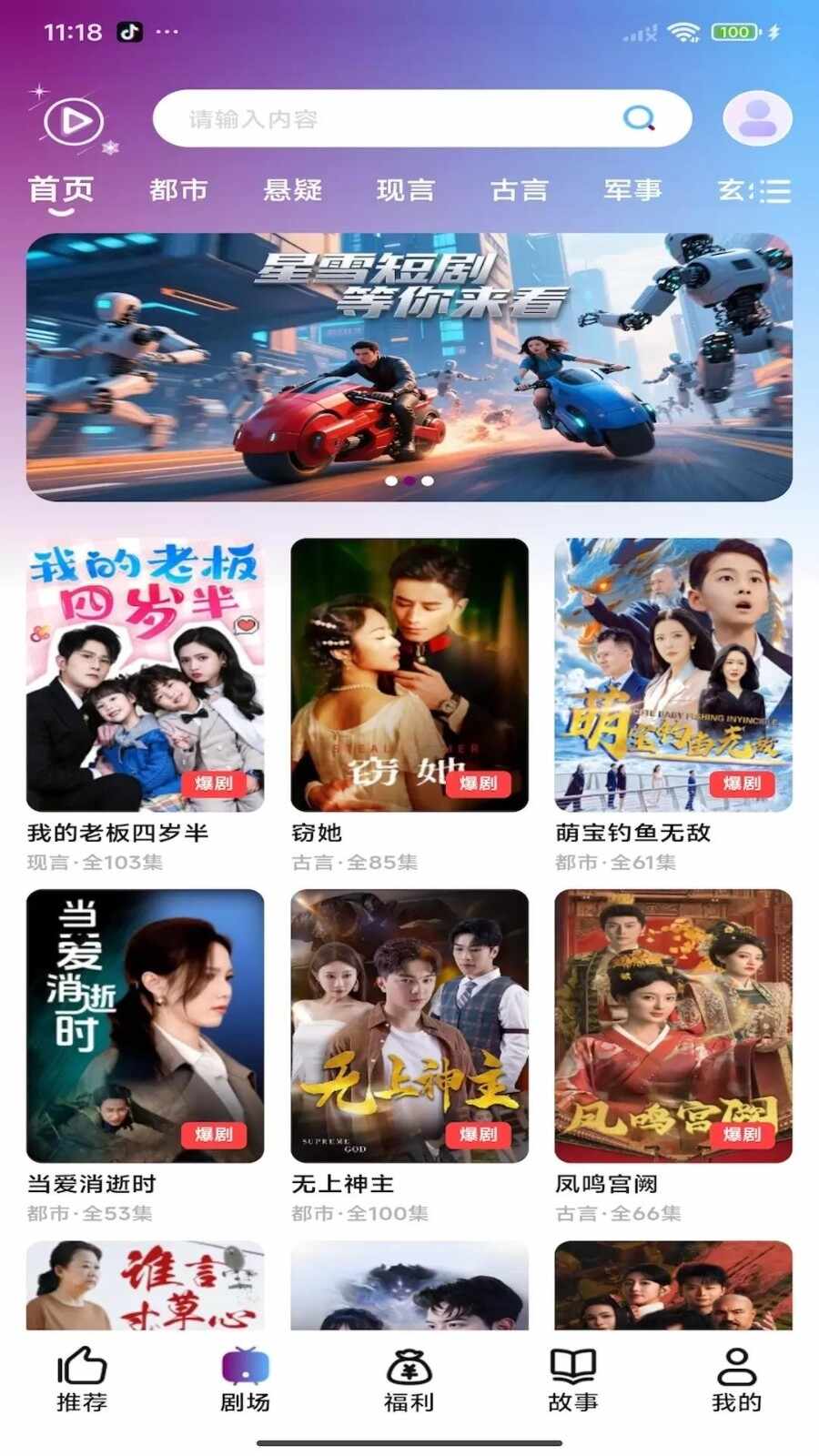
Task: Open the 我的 tab
Action: pos(737,1379)
